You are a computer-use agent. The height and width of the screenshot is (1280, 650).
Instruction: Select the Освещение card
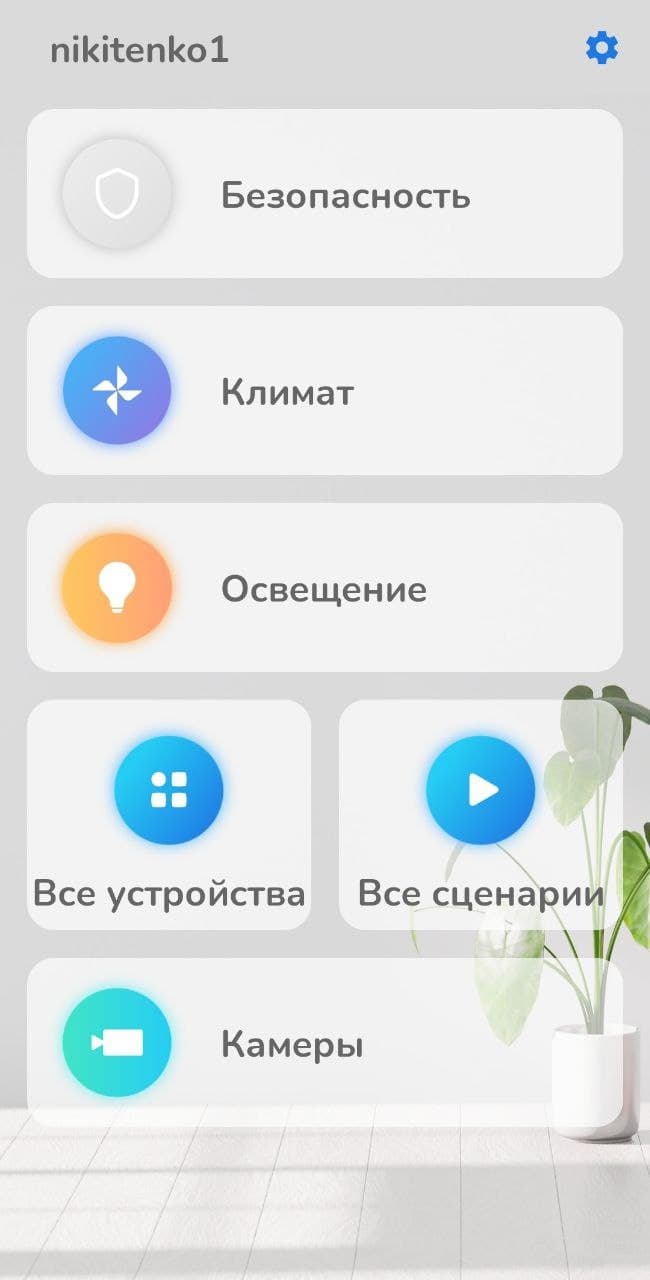click(324, 588)
